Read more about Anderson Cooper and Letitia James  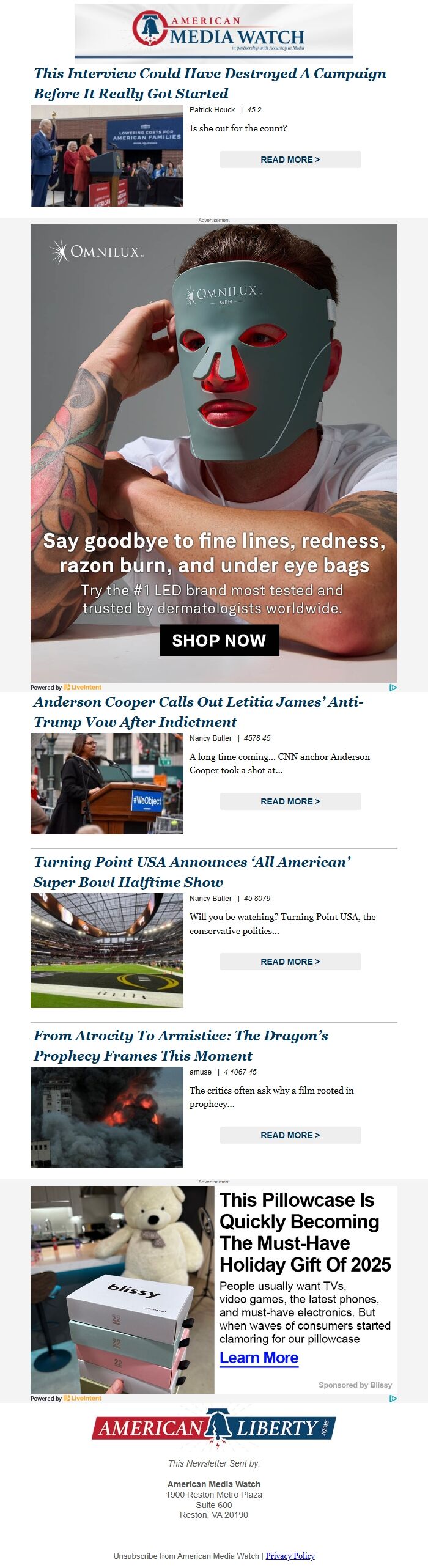(290, 801)
